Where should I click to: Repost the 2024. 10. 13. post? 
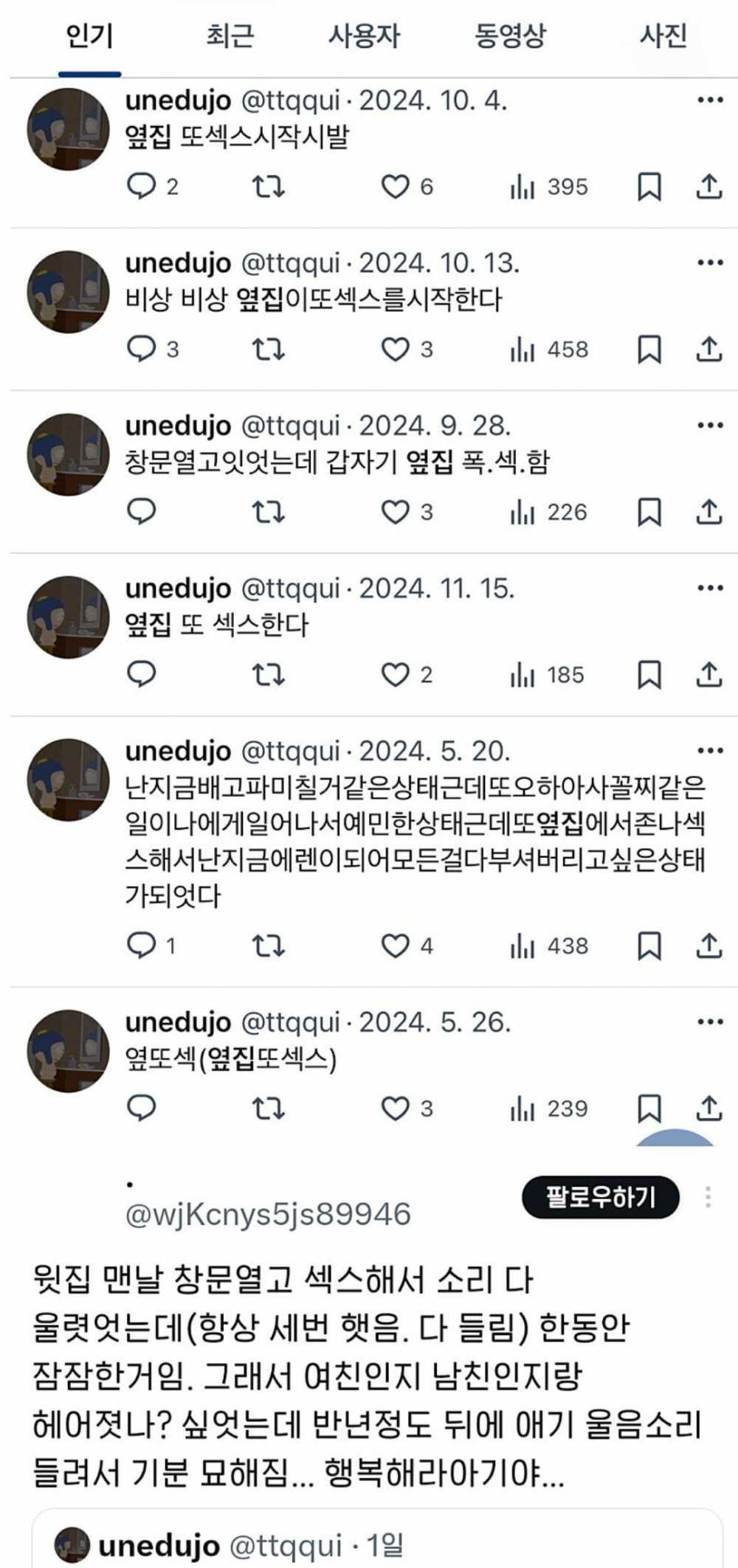(x=268, y=350)
